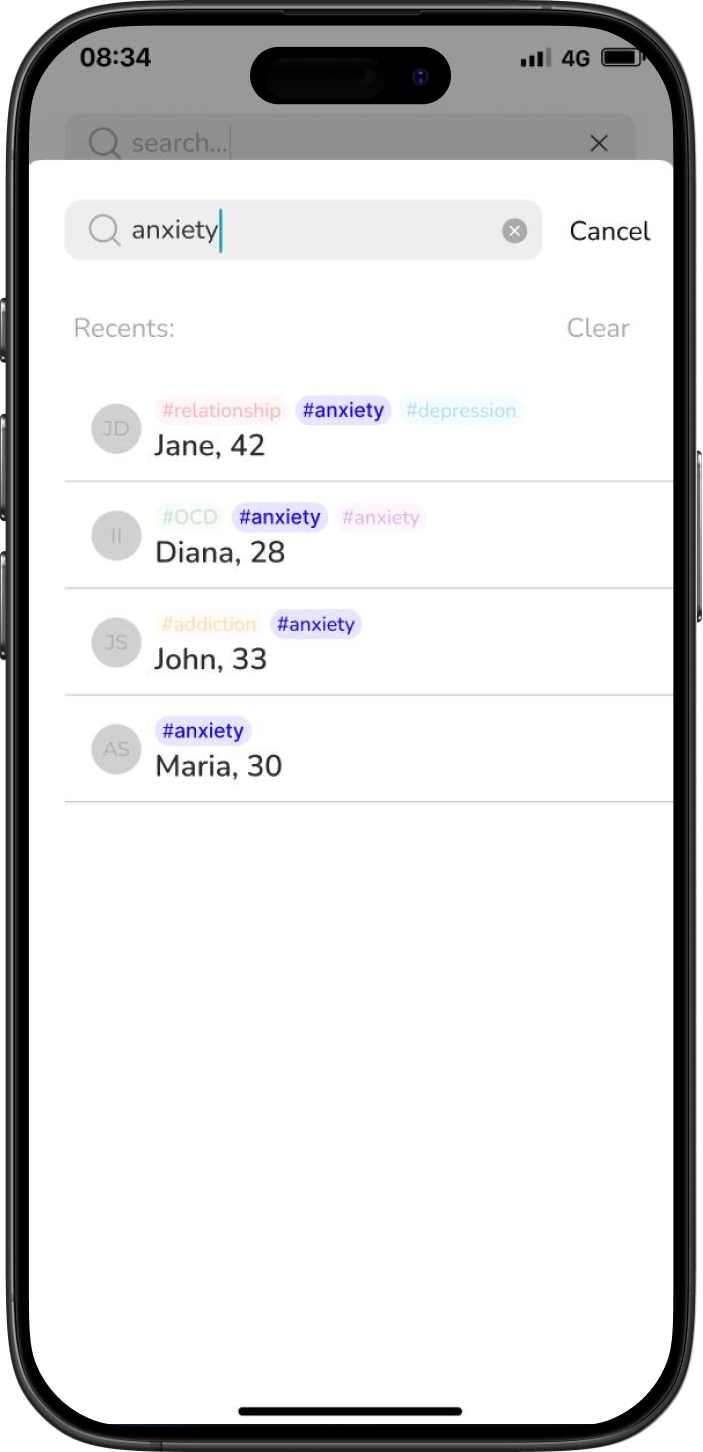Clear the typed search text
The height and width of the screenshot is (1452, 703).
coord(514,231)
